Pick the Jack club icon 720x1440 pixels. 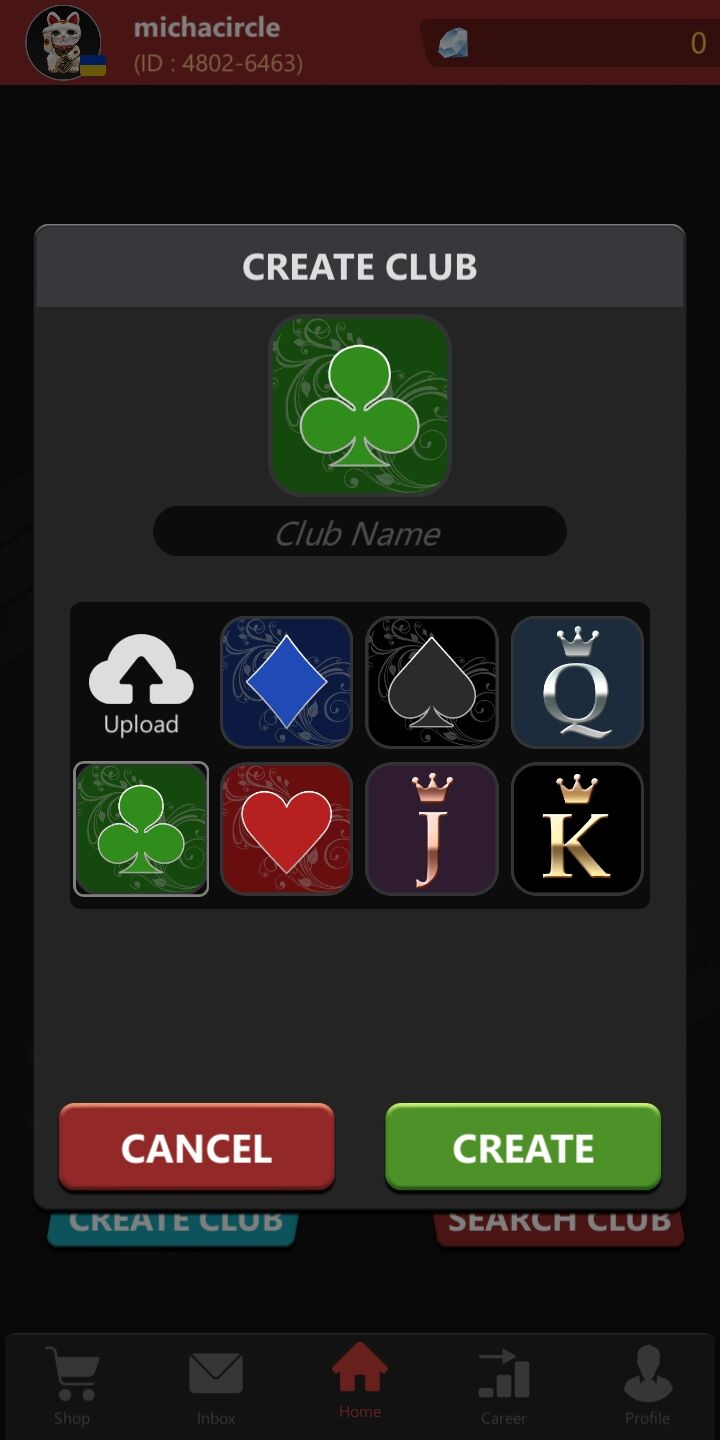pyautogui.click(x=431, y=829)
